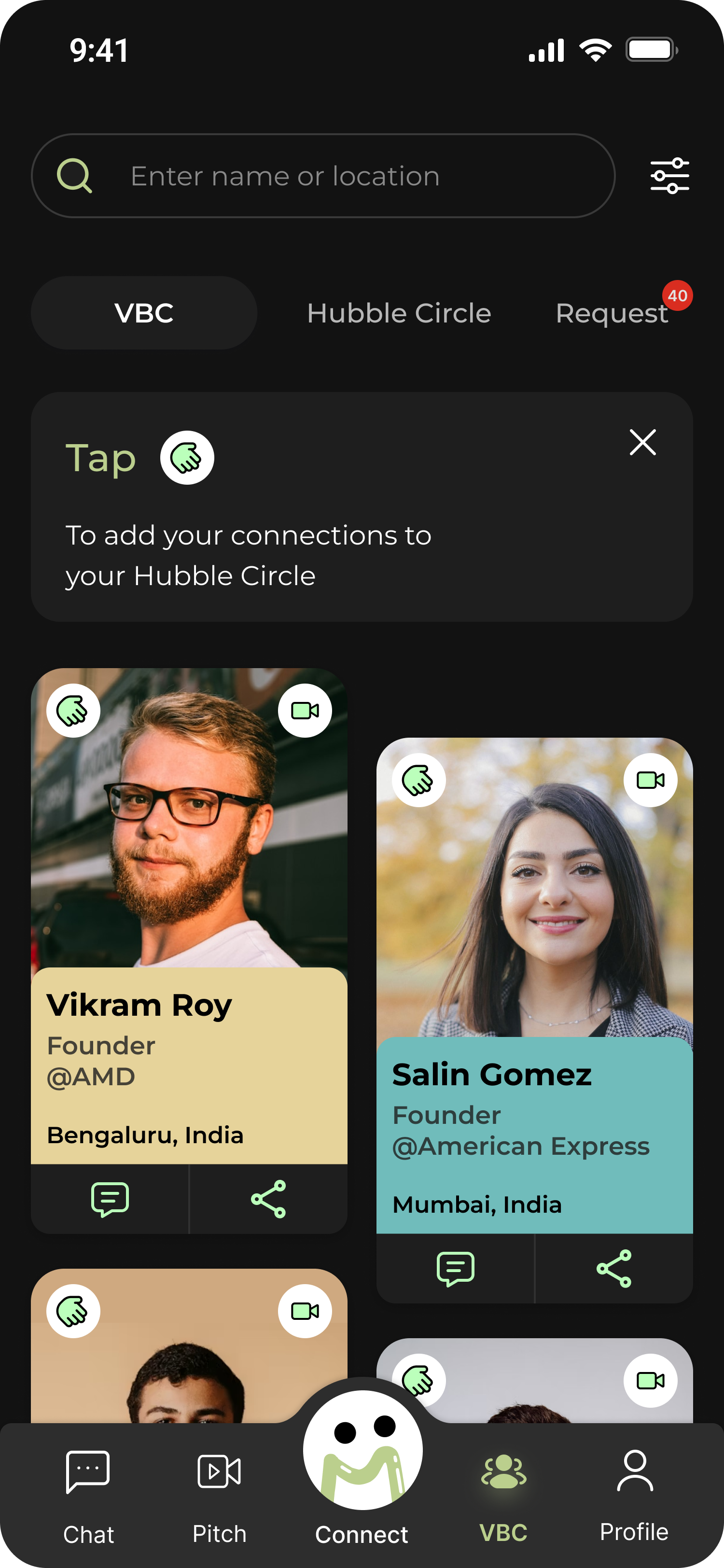
Task: Switch to the Hubble Circle tab
Action: point(399,313)
